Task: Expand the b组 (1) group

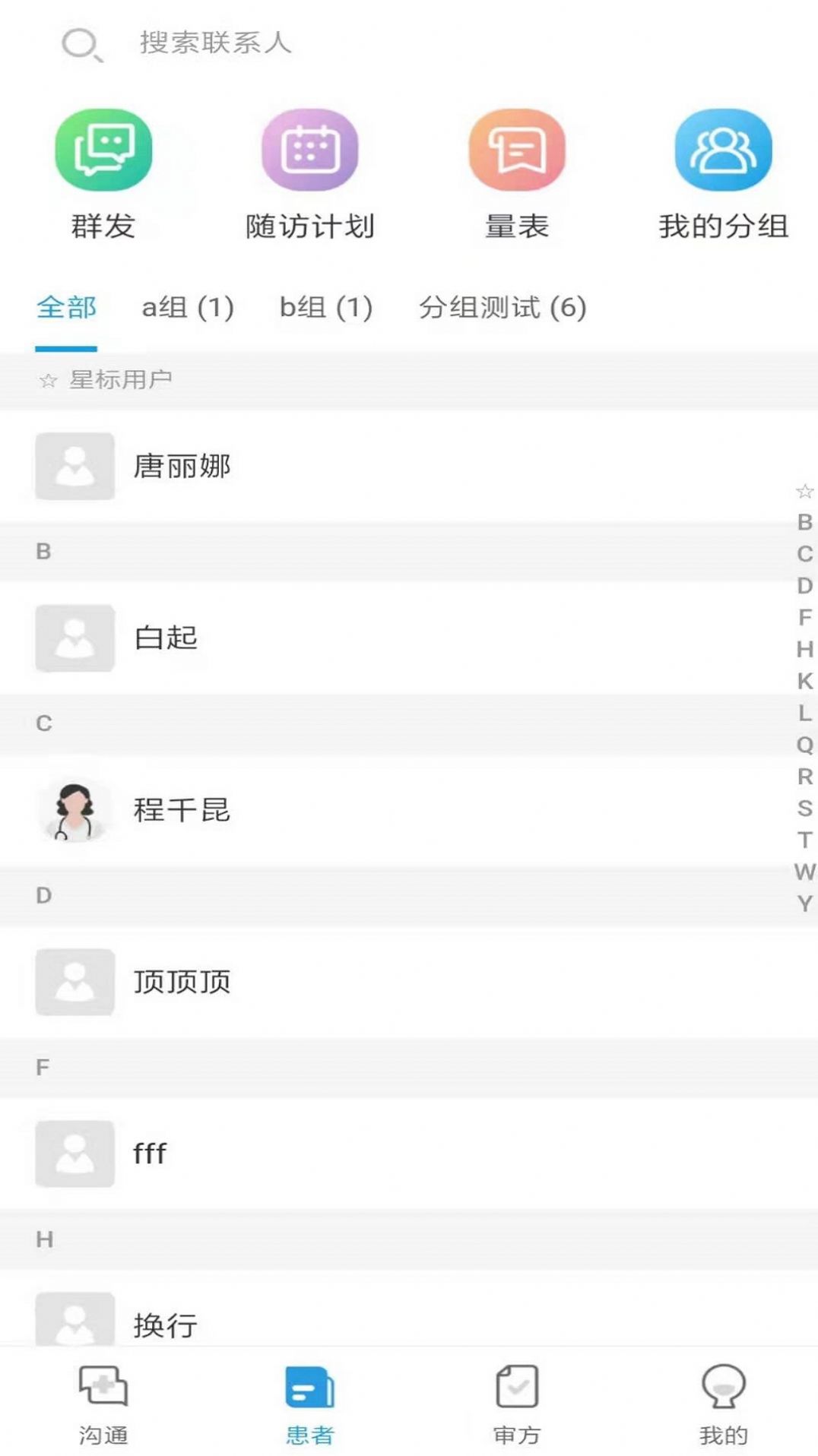Action: [325, 309]
